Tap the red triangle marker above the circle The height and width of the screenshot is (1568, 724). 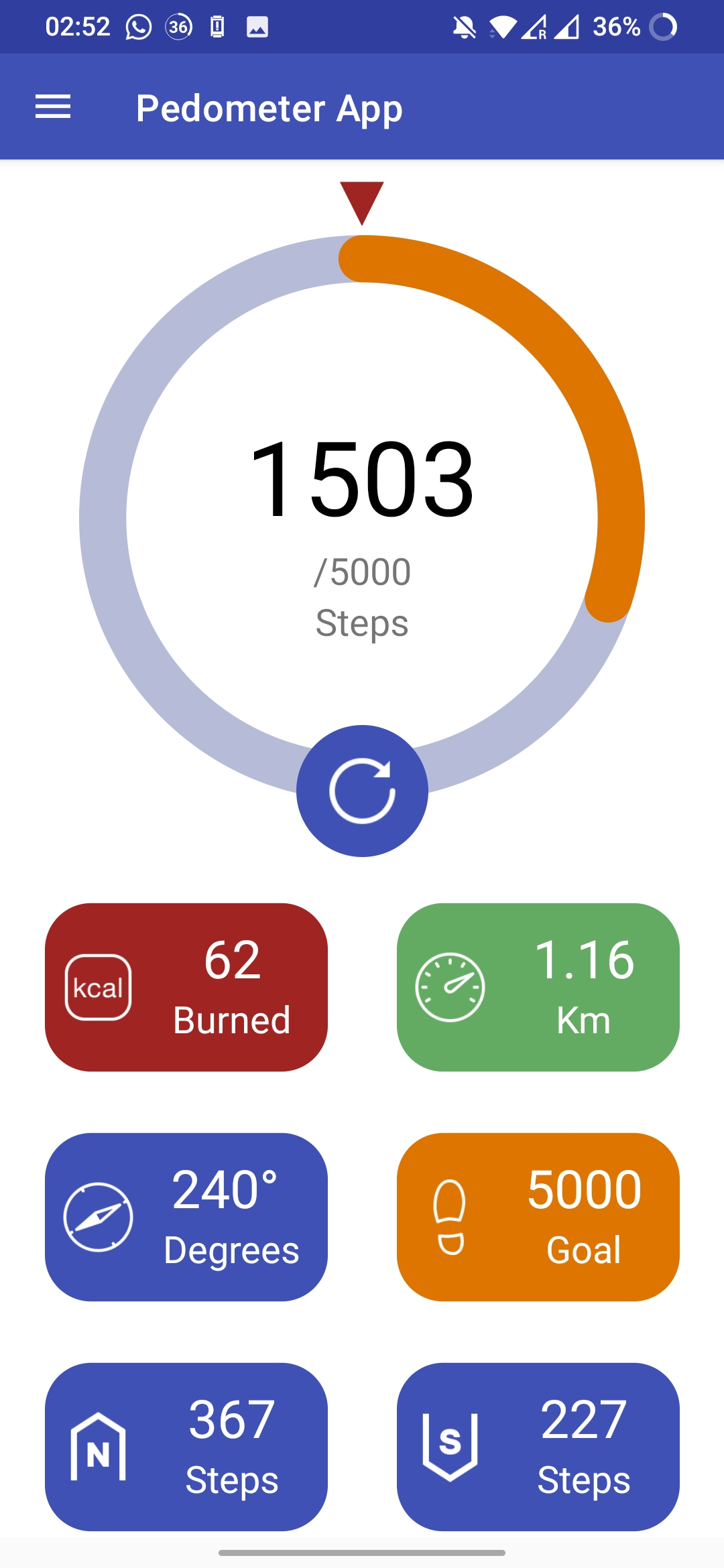click(x=362, y=201)
